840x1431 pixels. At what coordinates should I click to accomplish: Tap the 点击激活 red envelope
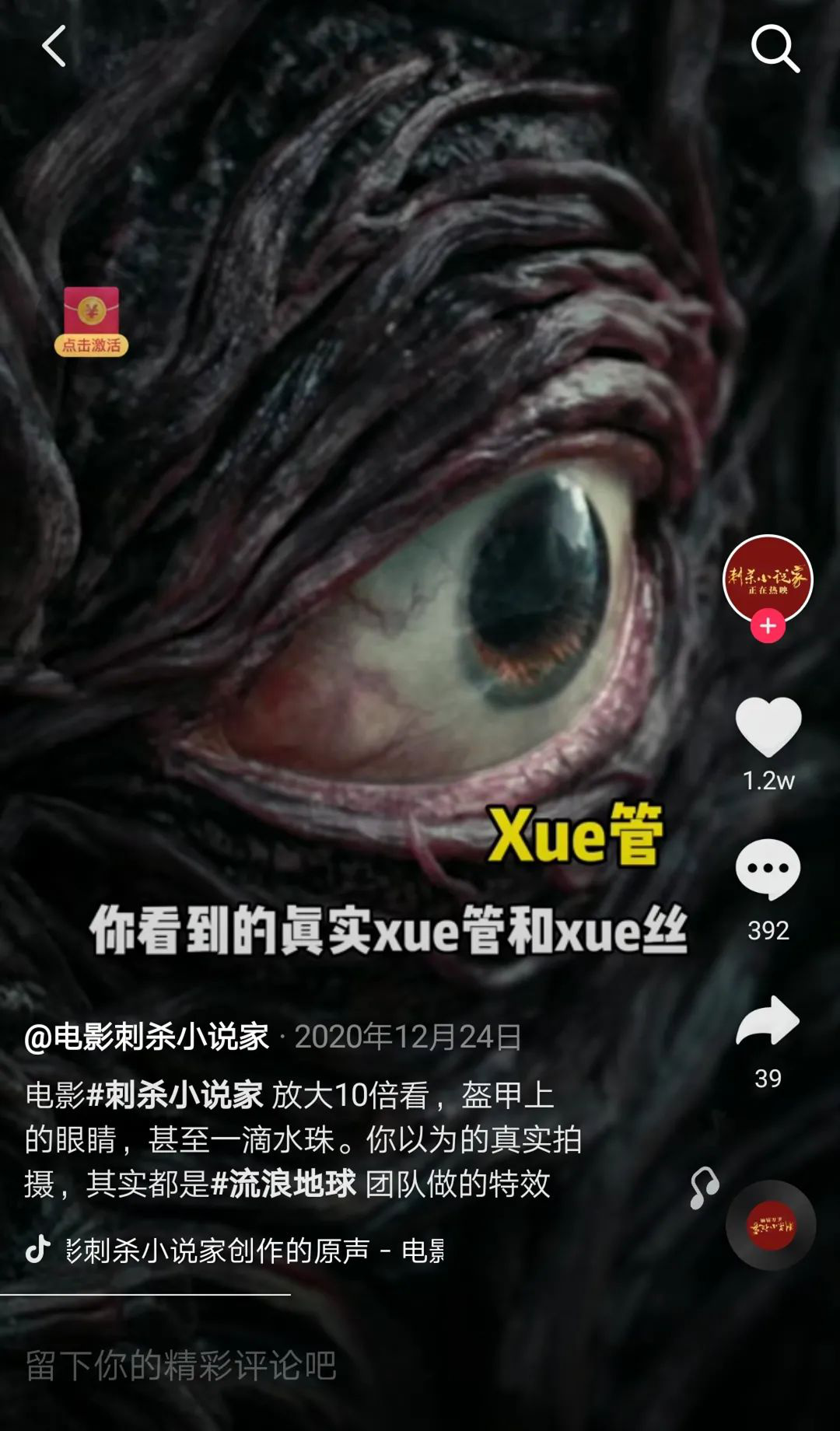tap(91, 322)
